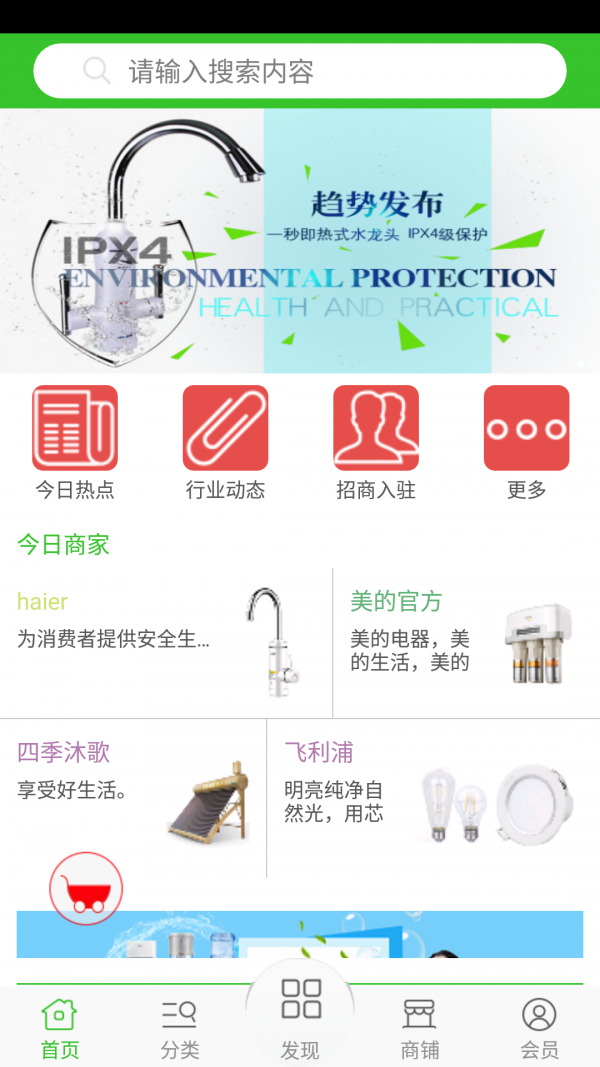The height and width of the screenshot is (1067, 600).
Task: Open the 美的官方 merchant card
Action: [x=466, y=642]
